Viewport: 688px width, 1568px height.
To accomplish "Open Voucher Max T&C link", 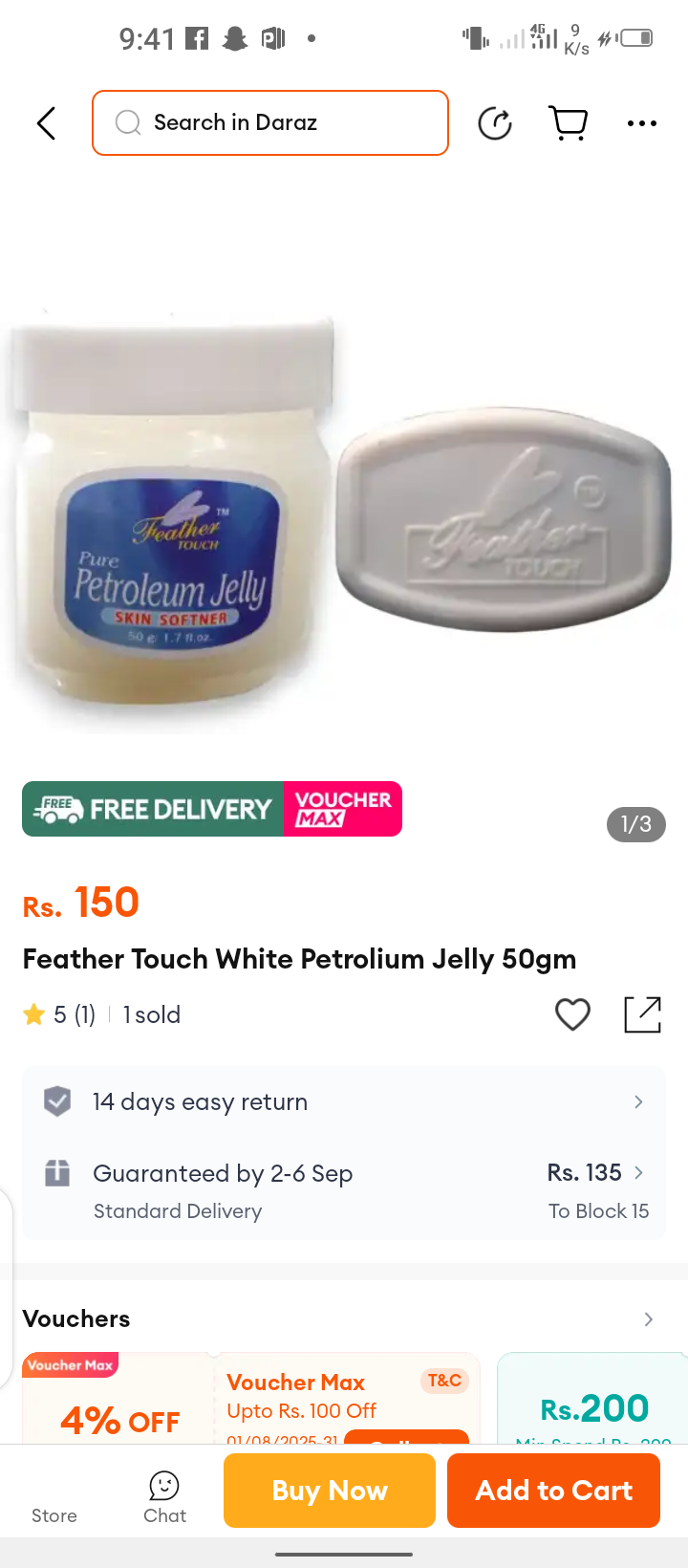I will click(444, 1381).
